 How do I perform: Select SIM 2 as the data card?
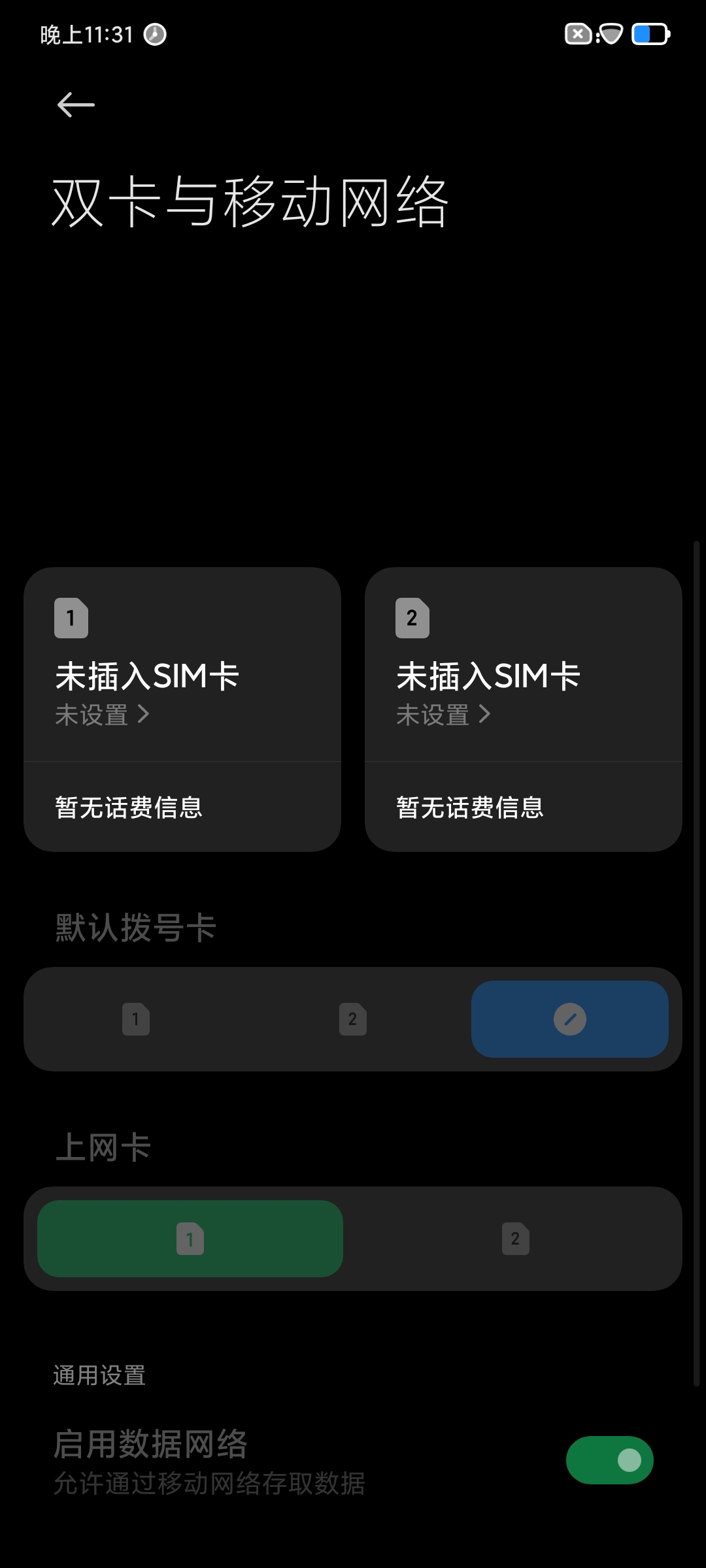(516, 1239)
